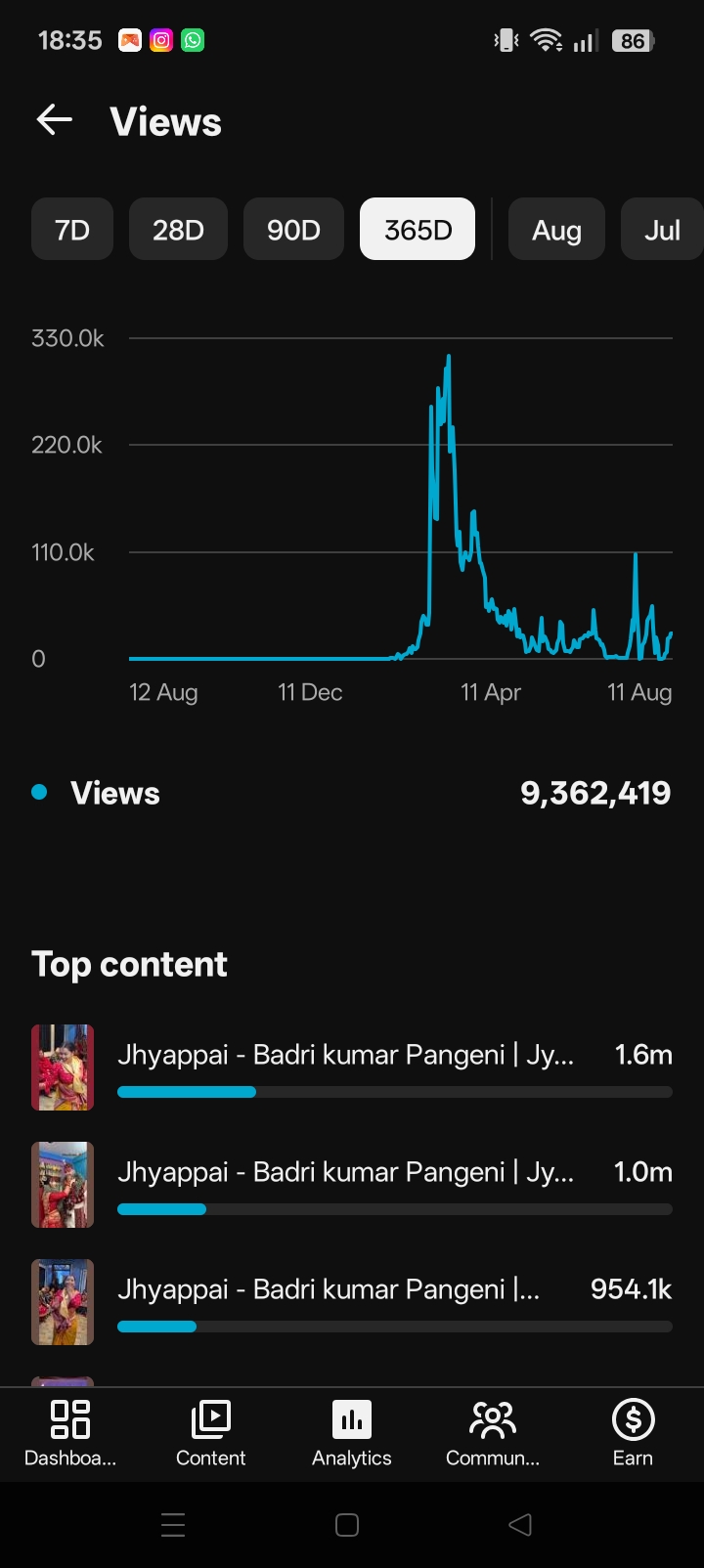Choose the 90D time range
The height and width of the screenshot is (1568, 704).
click(293, 230)
